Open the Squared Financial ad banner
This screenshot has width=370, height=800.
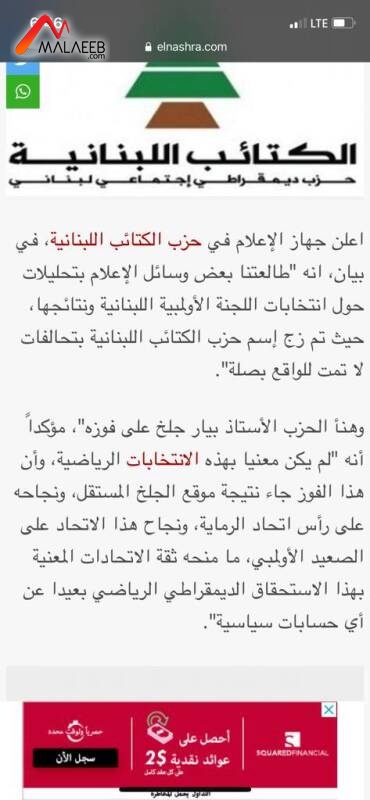pos(180,745)
